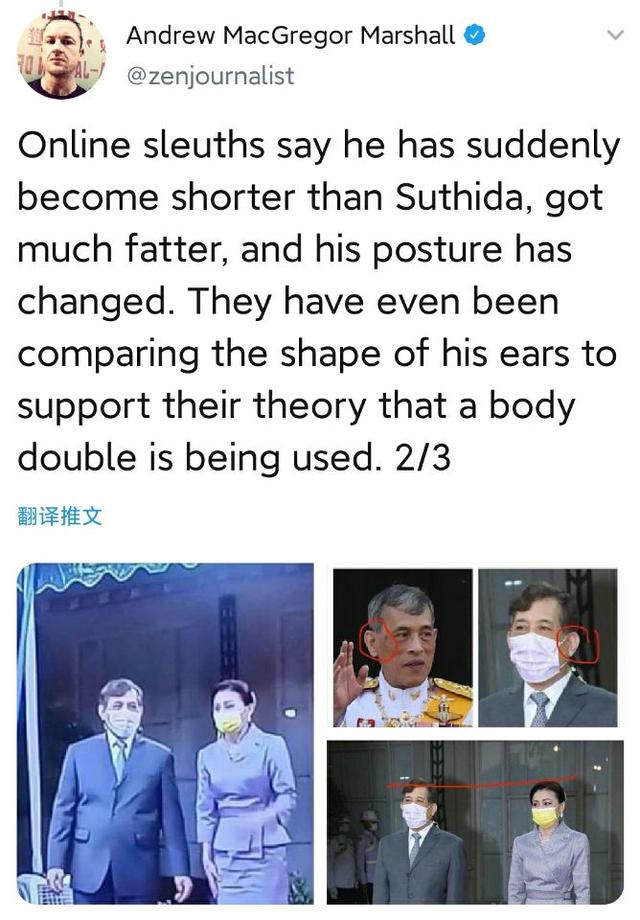
Task: Tap the translate tweet link
Action: click(60, 517)
